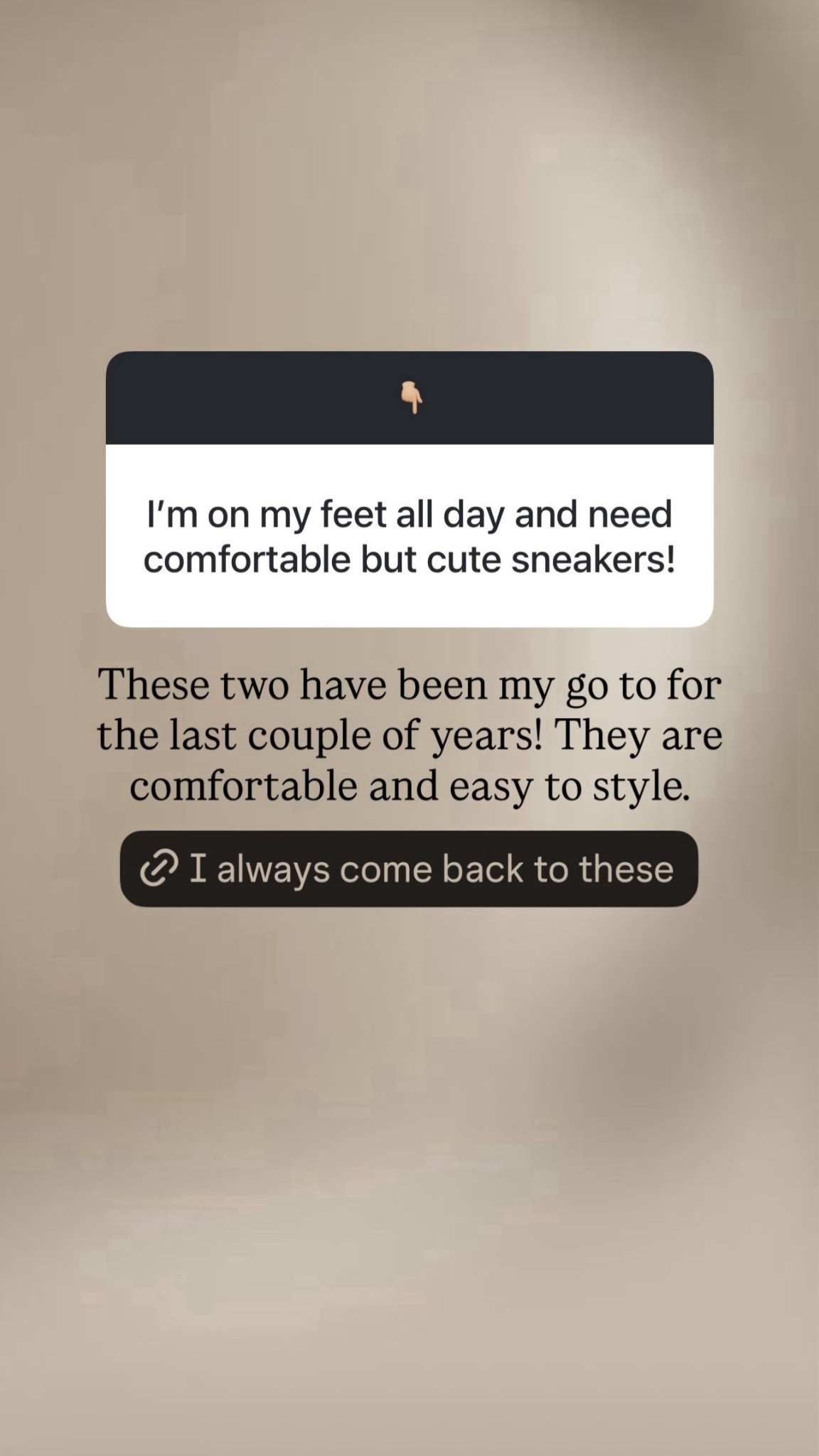Select the caption starting with 'These two'
This screenshot has width=819, height=1456.
(x=411, y=735)
